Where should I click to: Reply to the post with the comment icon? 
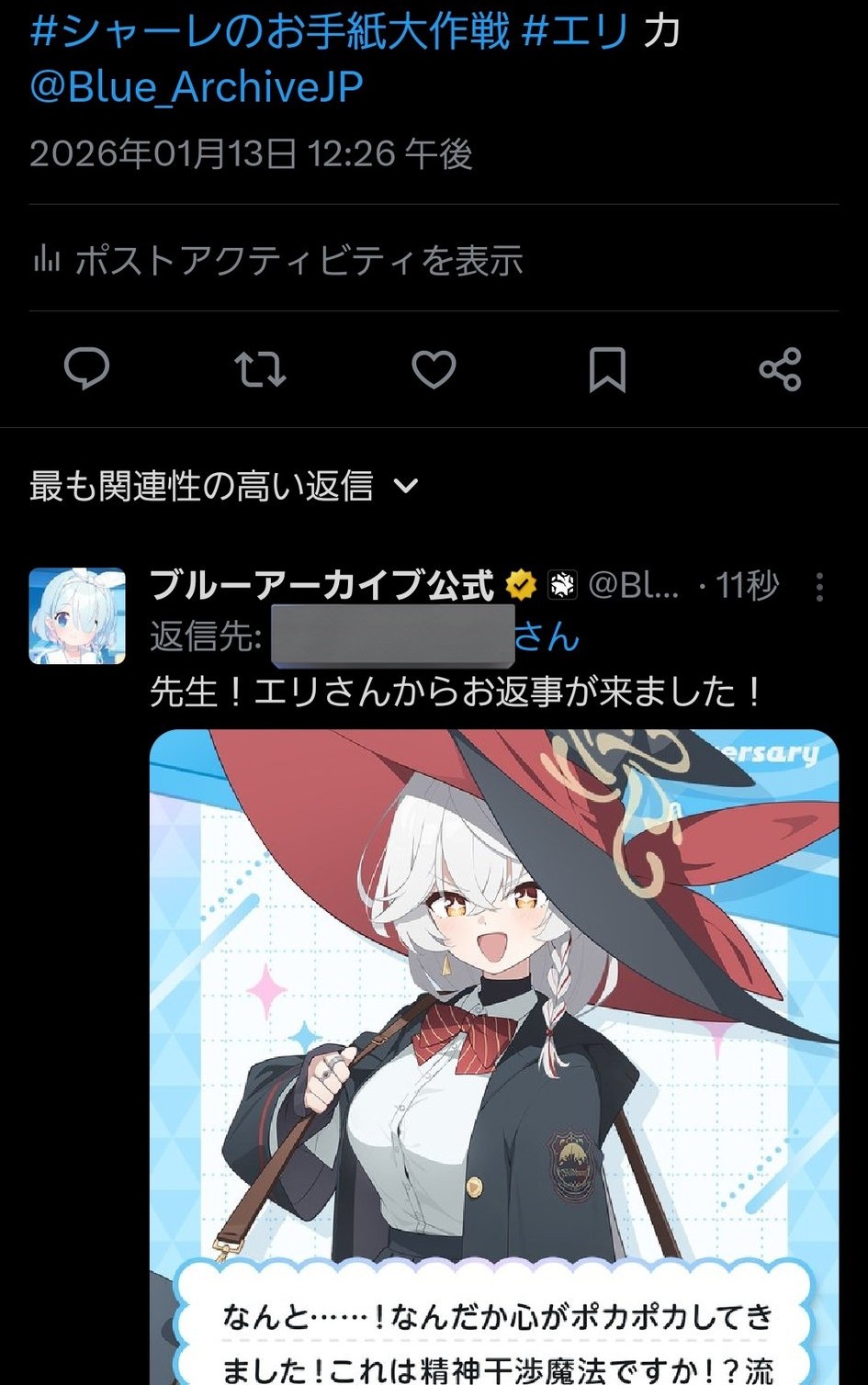[87, 369]
